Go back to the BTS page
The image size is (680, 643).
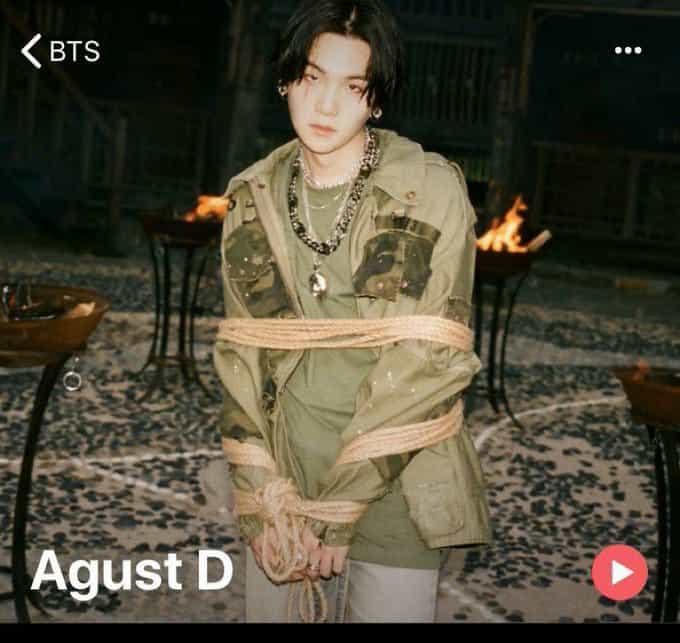(x=60, y=50)
